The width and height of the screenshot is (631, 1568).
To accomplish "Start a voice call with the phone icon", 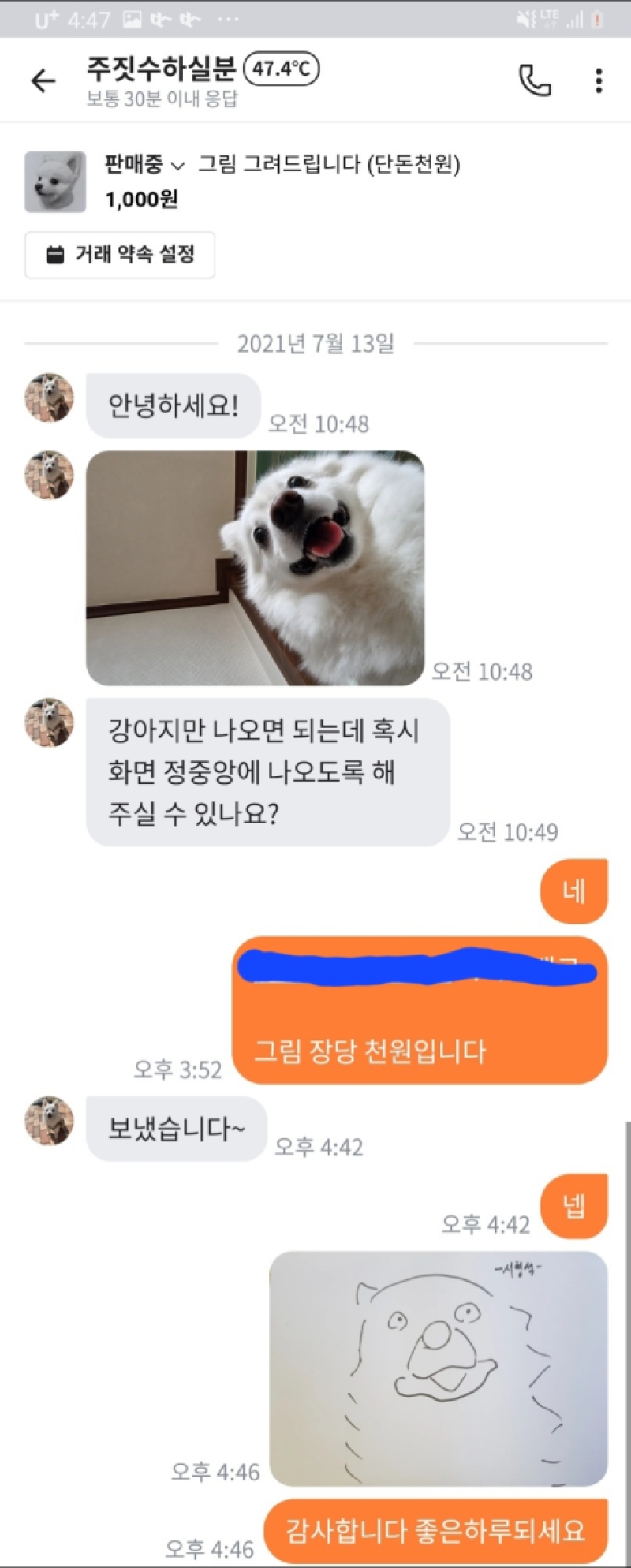I will point(535,80).
